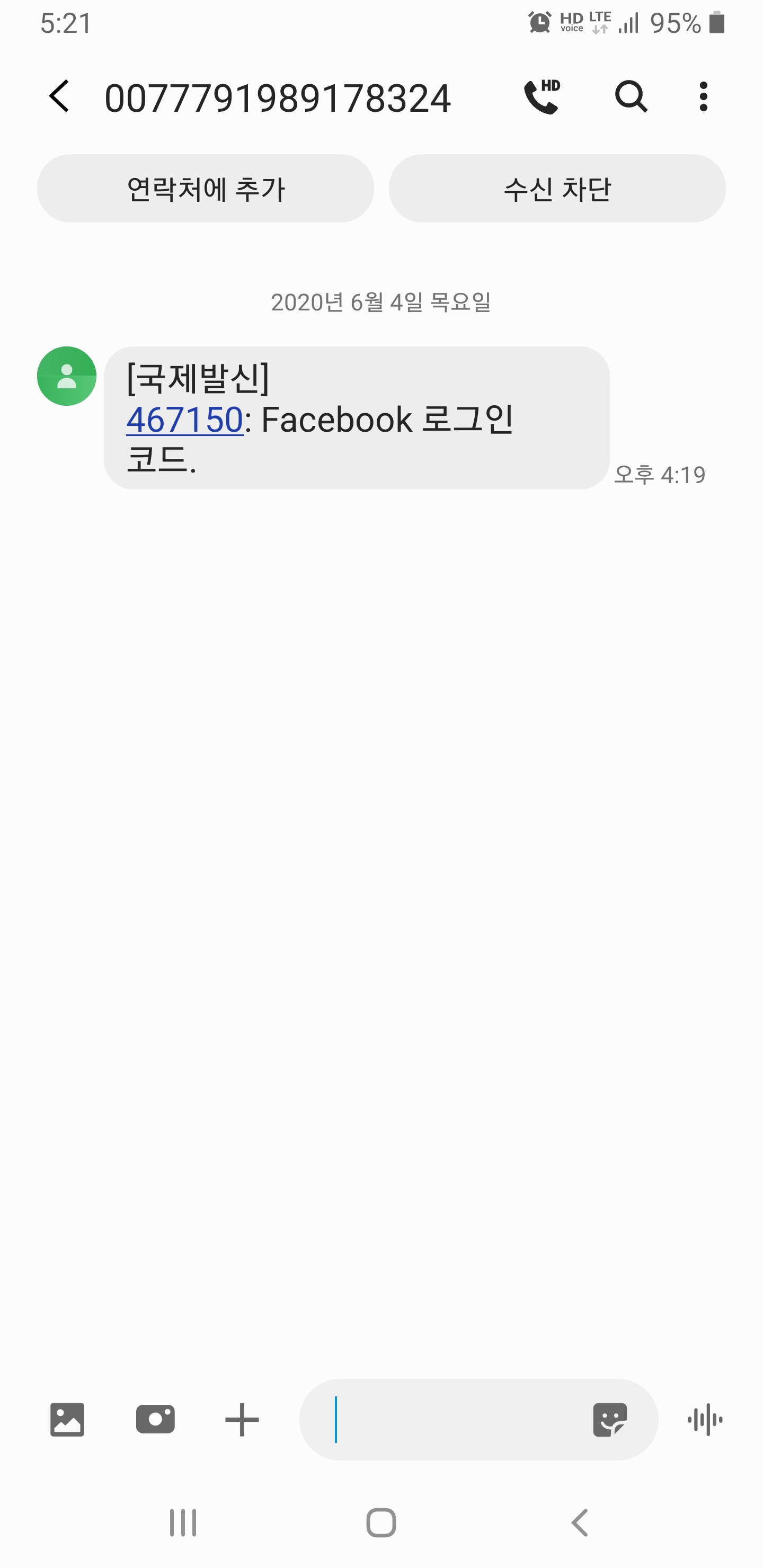Attach a picture from the gallery
This screenshot has width=763, height=1568.
pos(67,1420)
